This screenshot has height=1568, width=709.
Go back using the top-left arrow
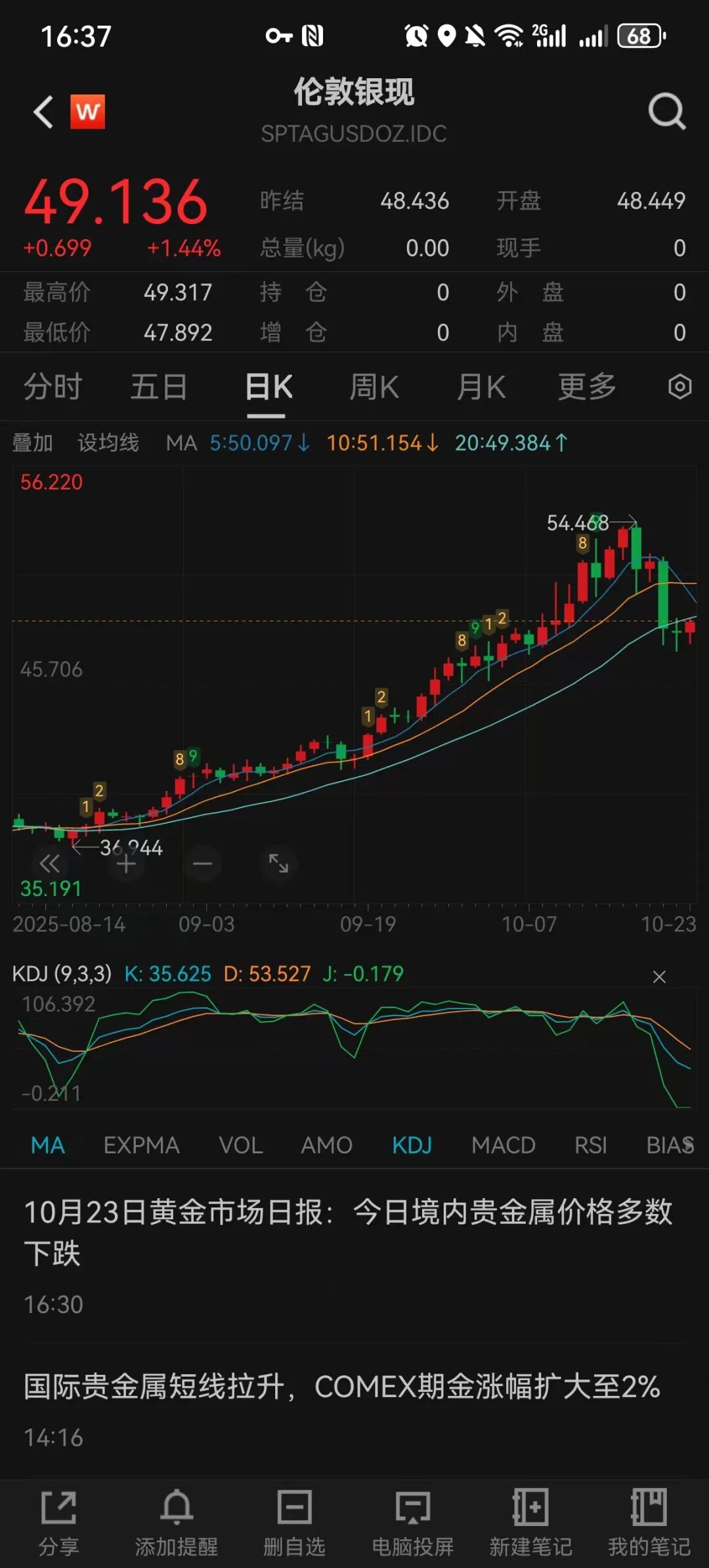43,112
